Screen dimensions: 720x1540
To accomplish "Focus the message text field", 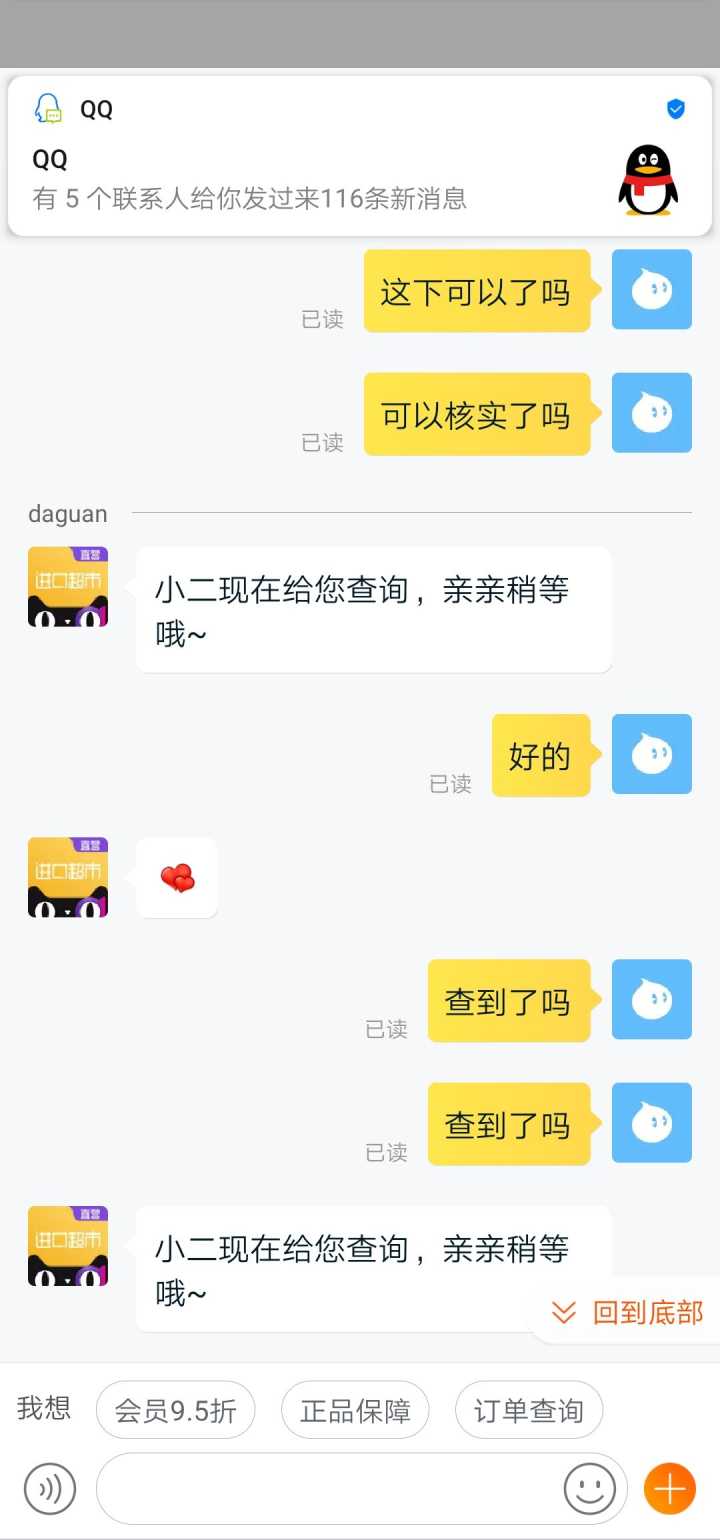I will coord(330,1489).
